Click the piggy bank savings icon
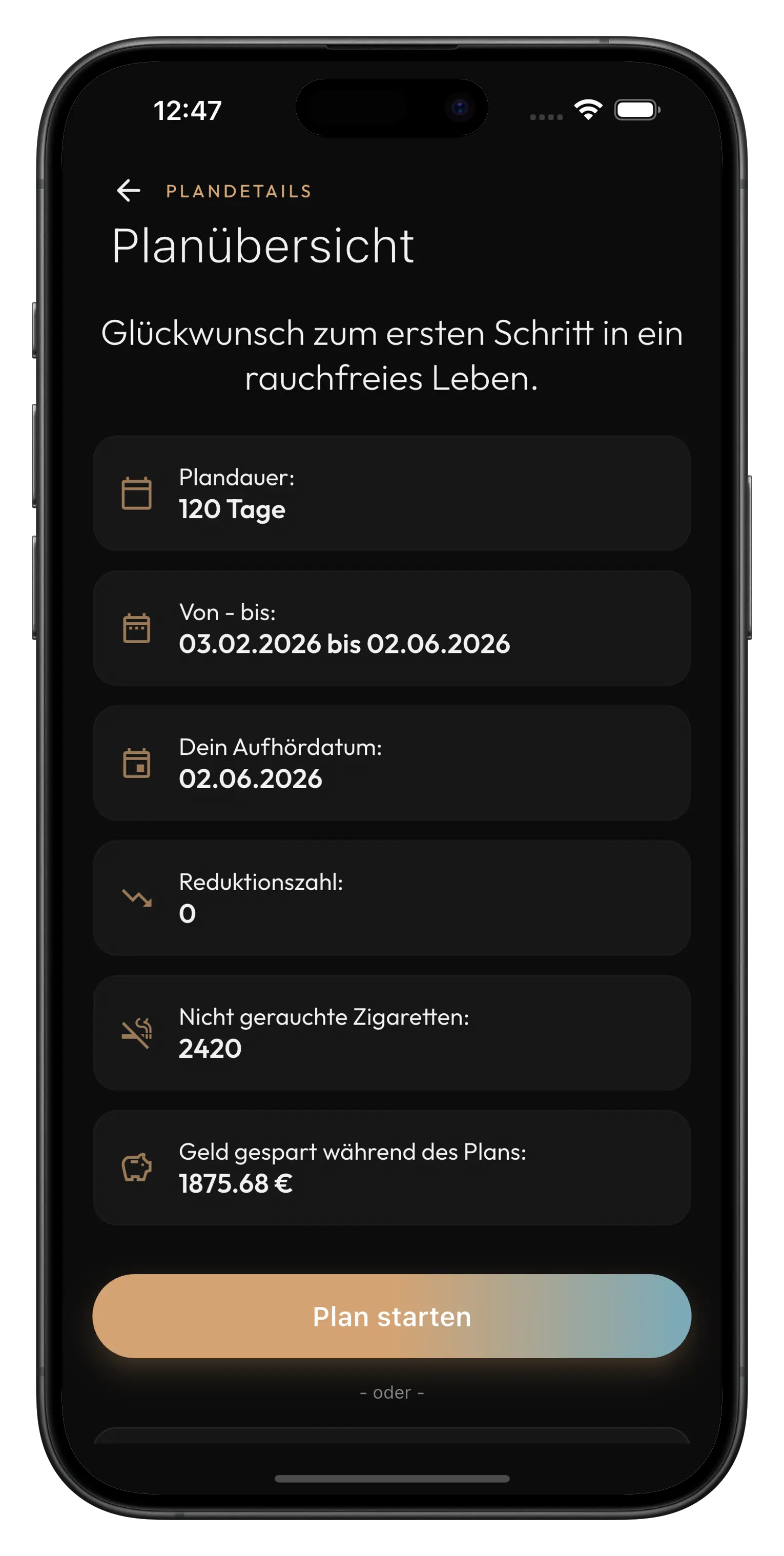The width and height of the screenshot is (784, 1556). coord(138,1166)
